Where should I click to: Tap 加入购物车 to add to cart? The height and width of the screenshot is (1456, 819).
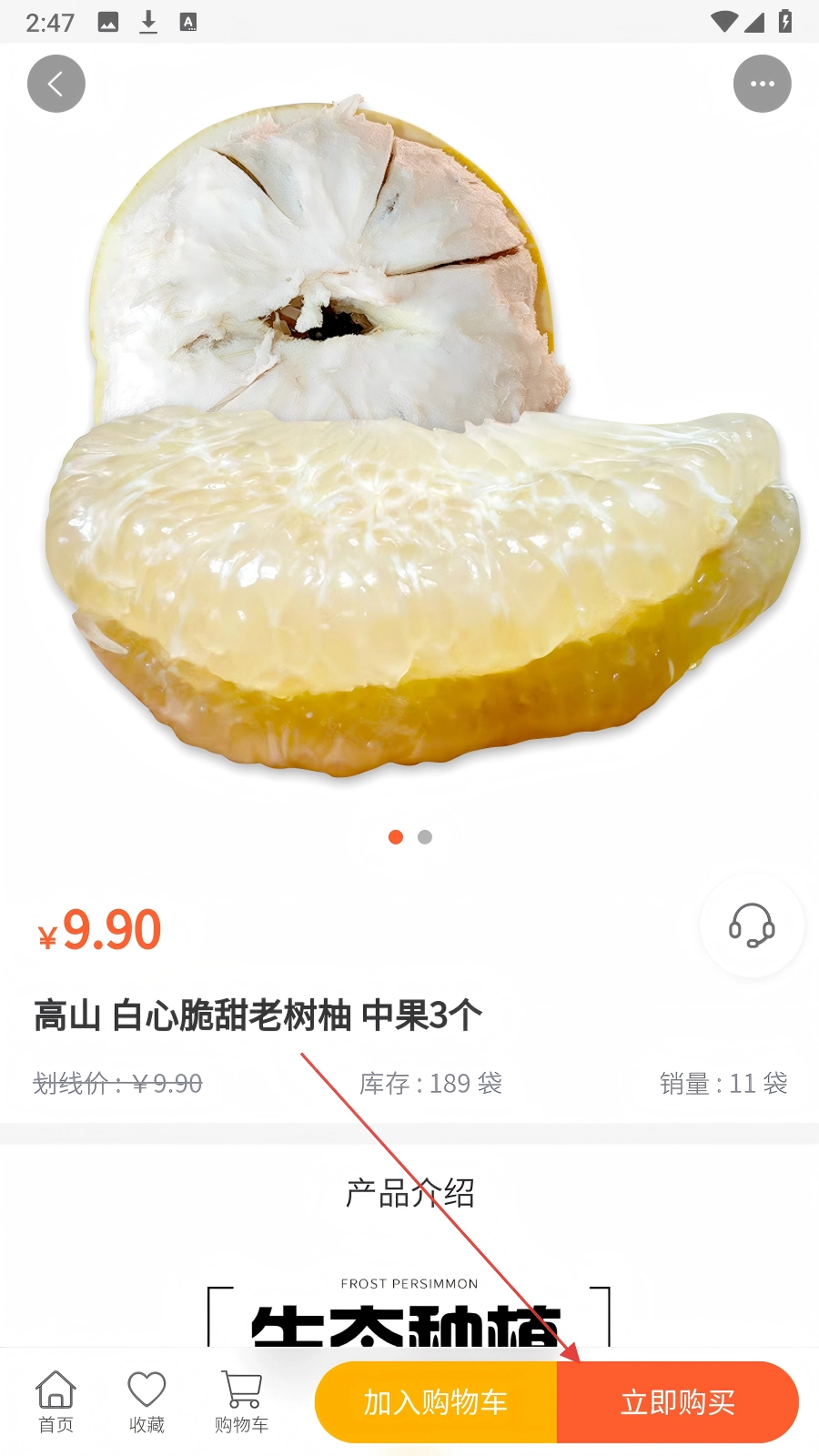pyautogui.click(x=436, y=1402)
